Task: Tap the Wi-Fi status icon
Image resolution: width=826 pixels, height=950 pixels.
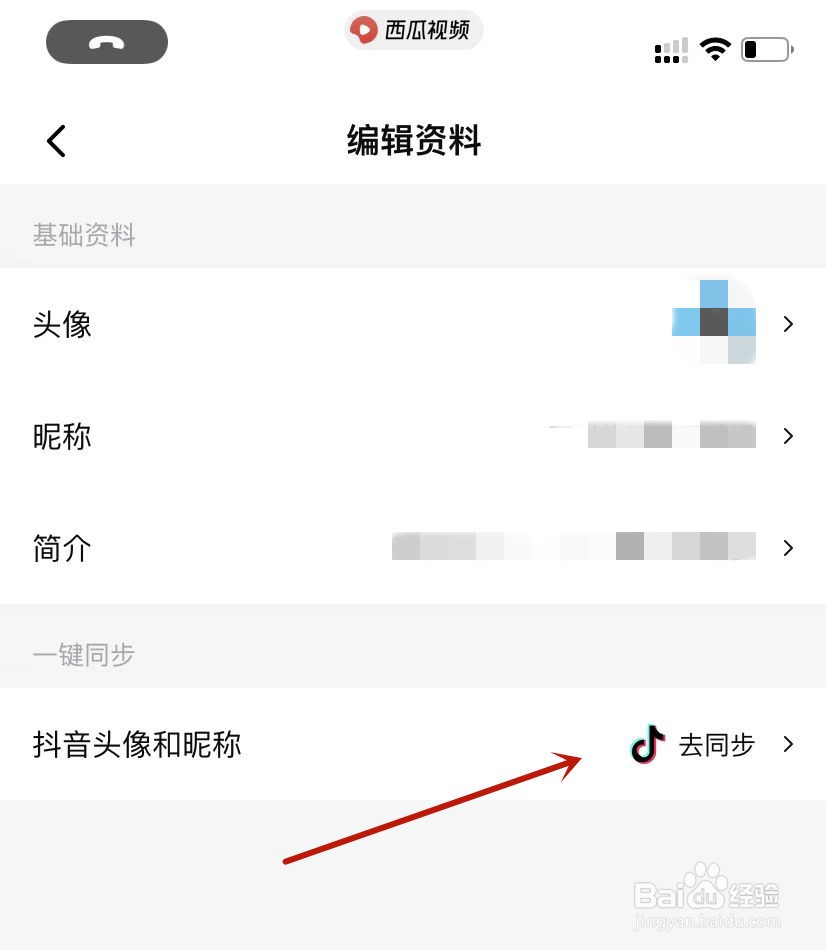Action: [x=718, y=46]
